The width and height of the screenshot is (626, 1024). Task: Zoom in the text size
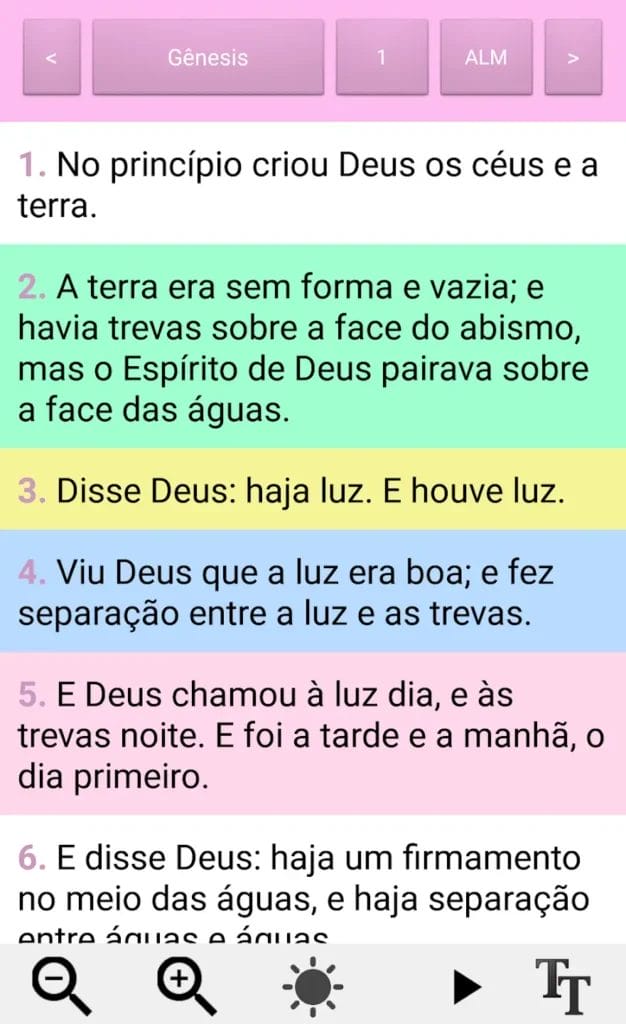pos(186,984)
